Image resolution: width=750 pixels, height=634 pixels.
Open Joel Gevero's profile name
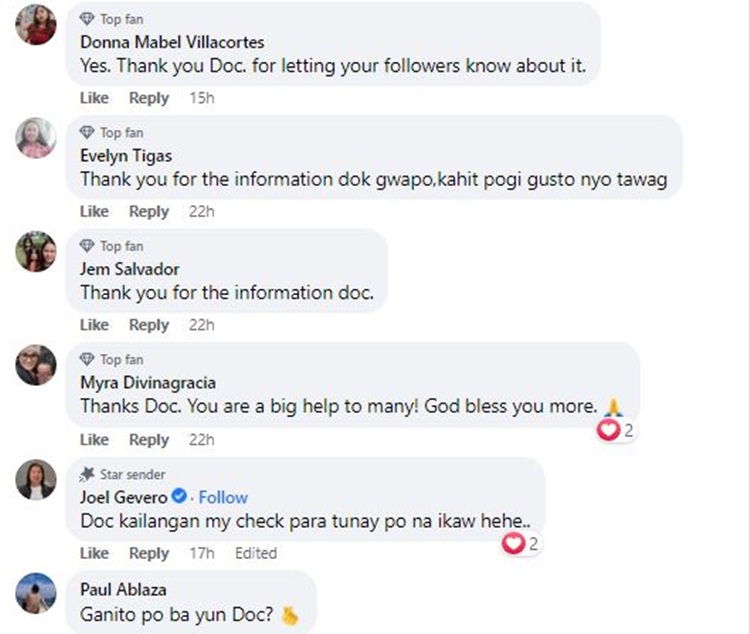tap(122, 497)
